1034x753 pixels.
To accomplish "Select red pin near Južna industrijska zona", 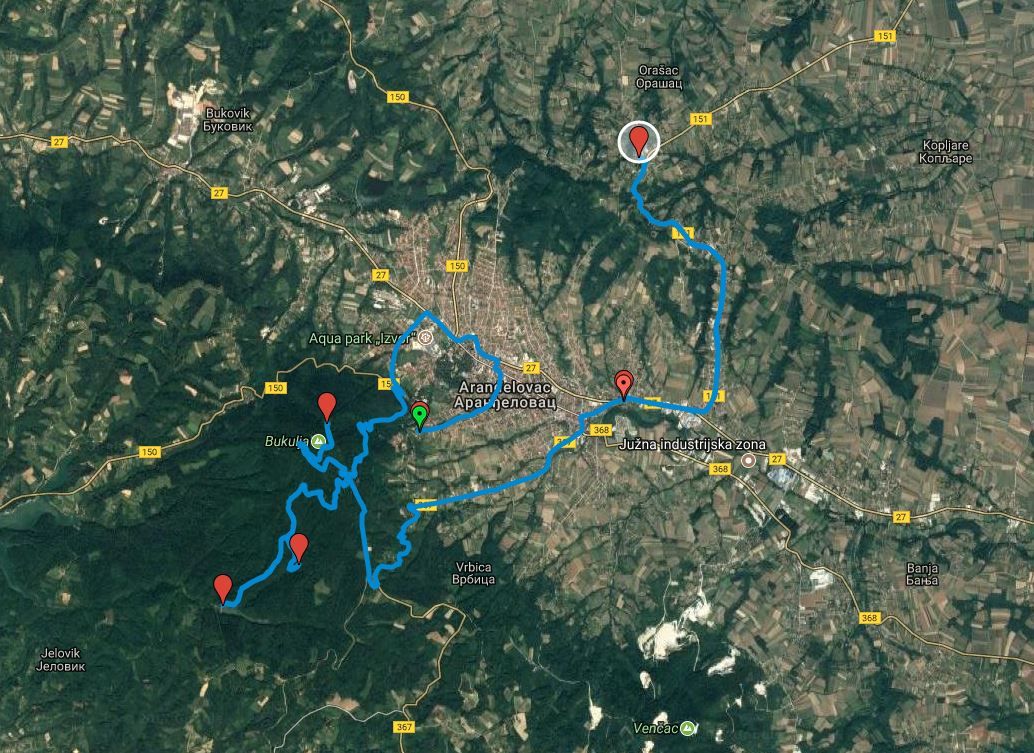I will [624, 383].
